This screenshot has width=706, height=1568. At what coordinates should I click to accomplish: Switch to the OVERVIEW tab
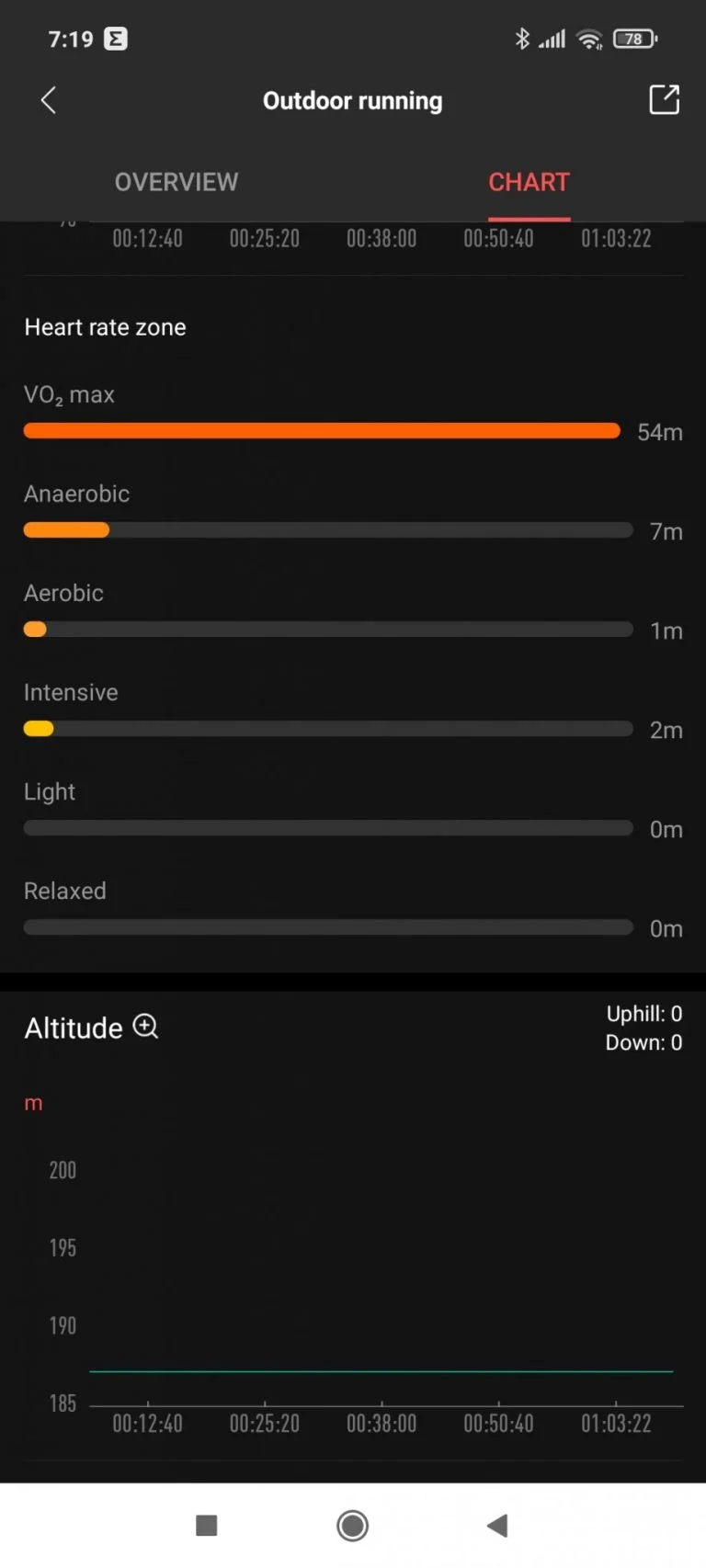[x=176, y=181]
